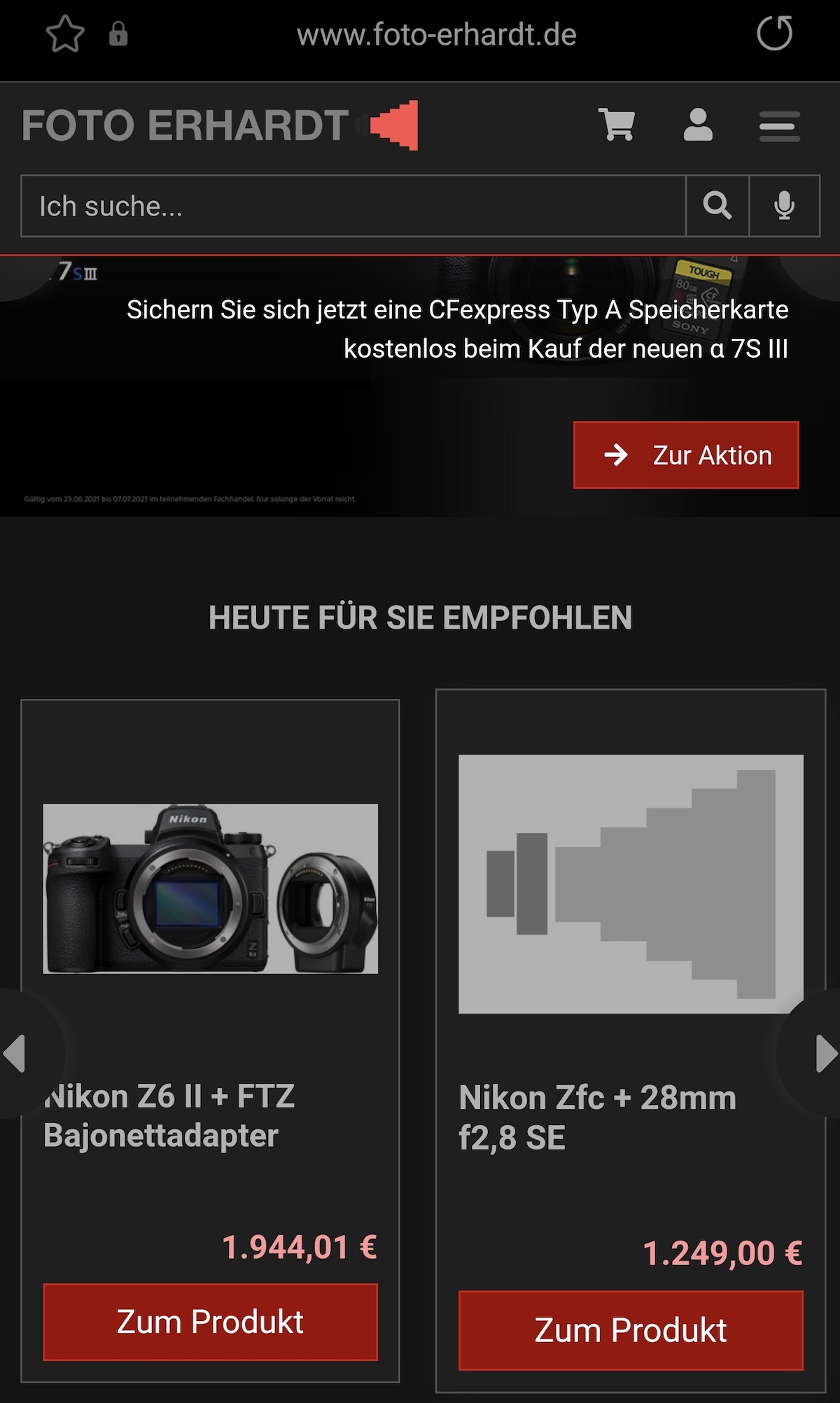Tap 'Zum Produkt' for Nikon Zfc

630,1330
